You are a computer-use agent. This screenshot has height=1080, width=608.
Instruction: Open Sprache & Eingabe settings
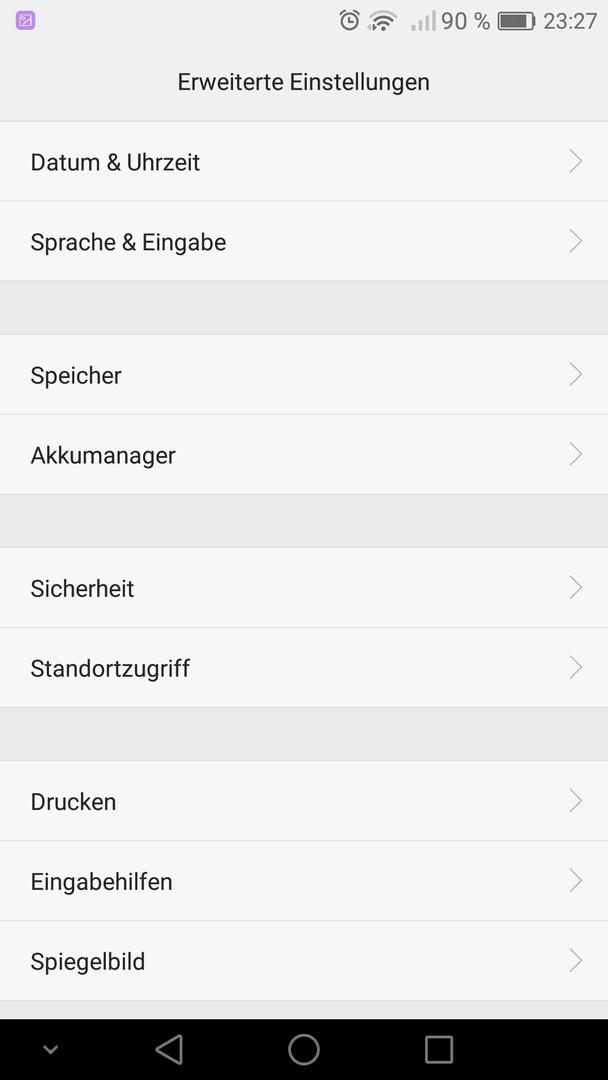304,242
